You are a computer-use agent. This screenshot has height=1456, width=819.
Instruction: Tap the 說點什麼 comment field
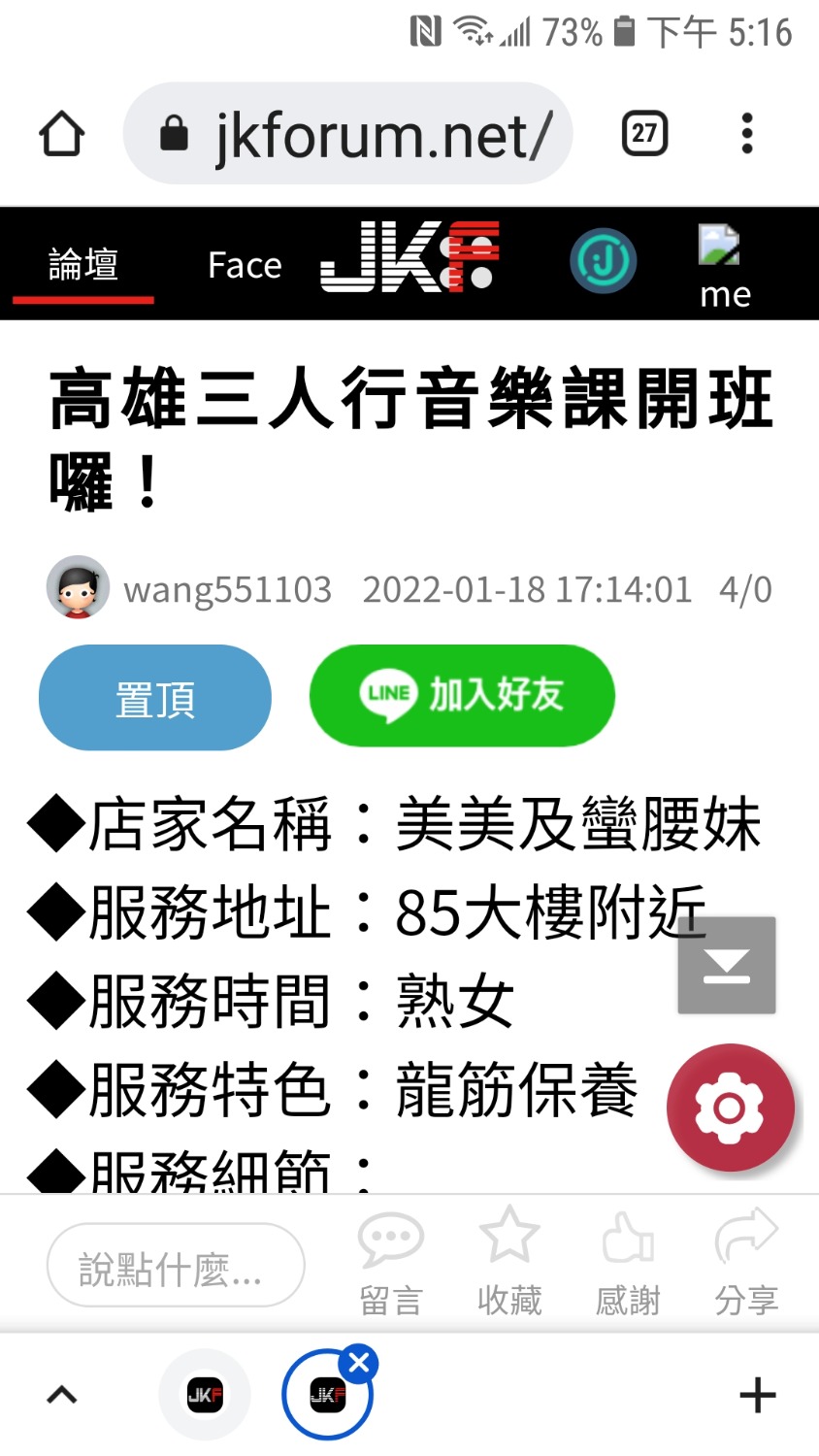(x=176, y=1266)
